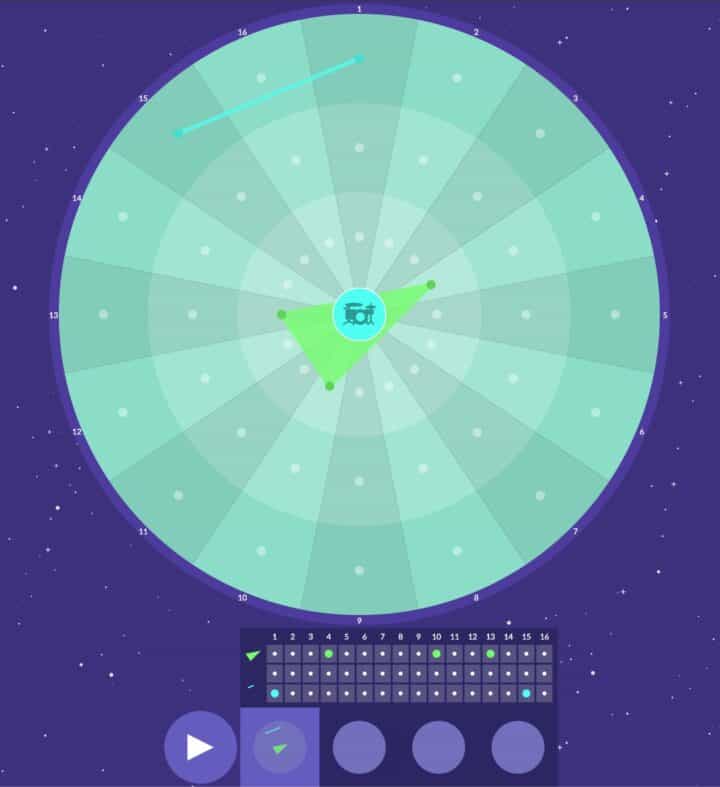Turn off cyan beat at step 15

(526, 693)
